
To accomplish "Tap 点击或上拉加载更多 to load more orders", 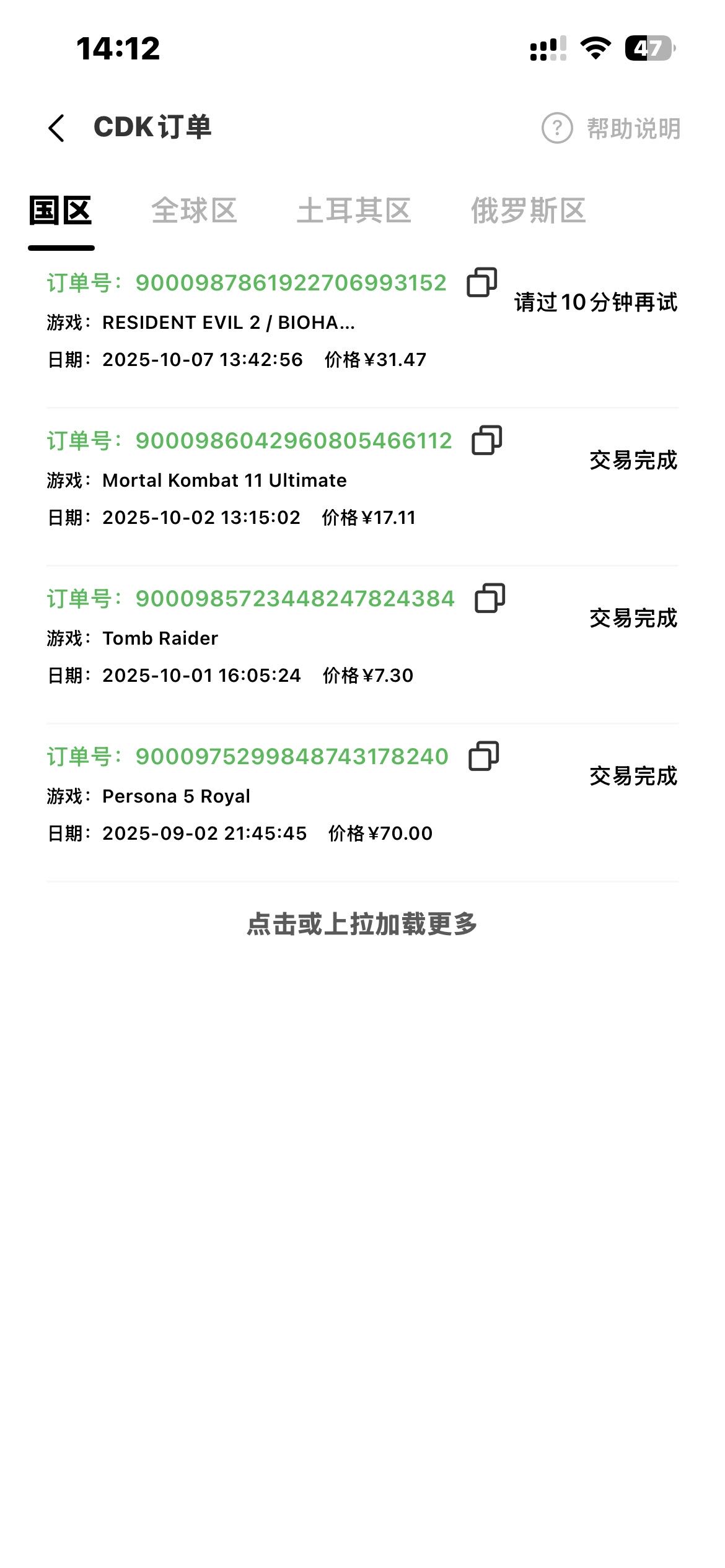I will [362, 924].
